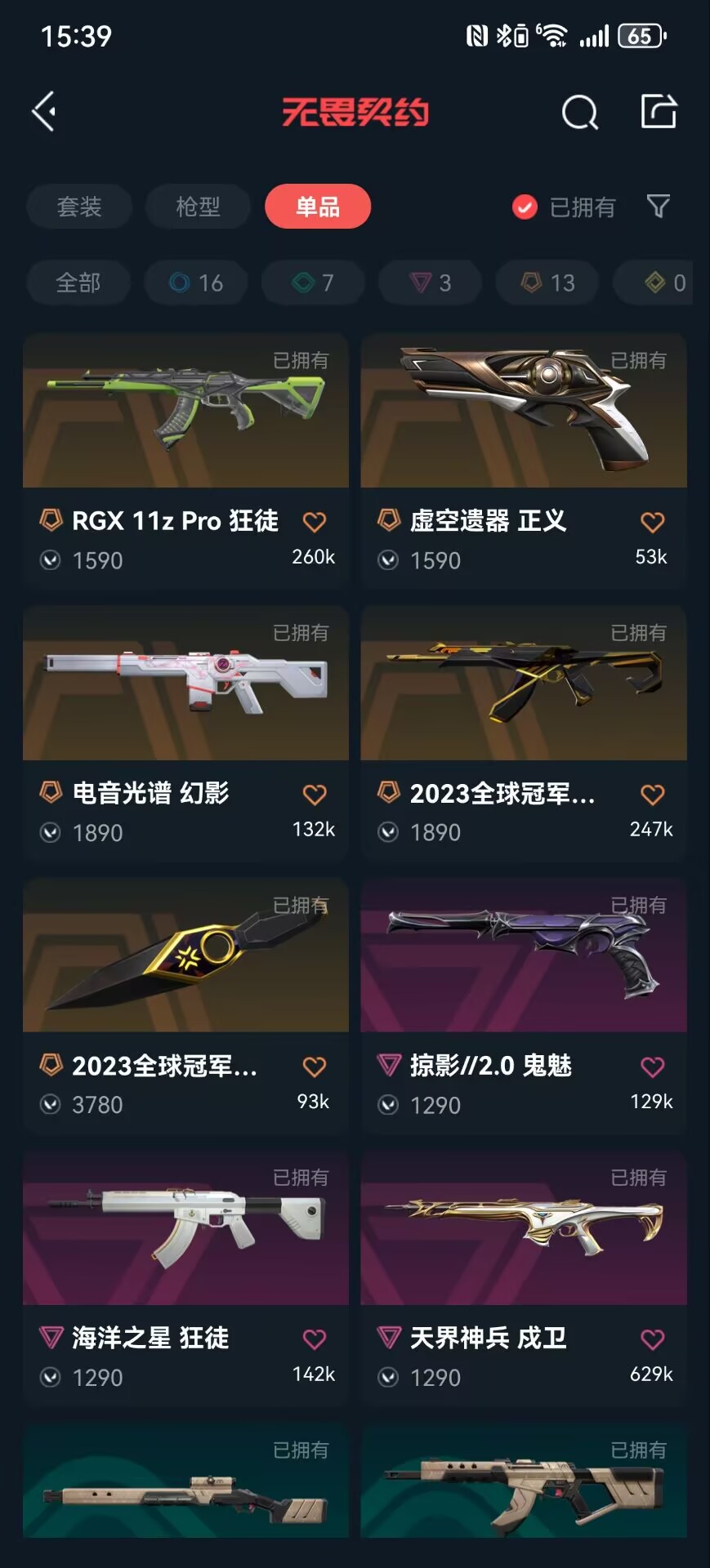
Task: Switch to the 套装 tab
Action: (79, 207)
